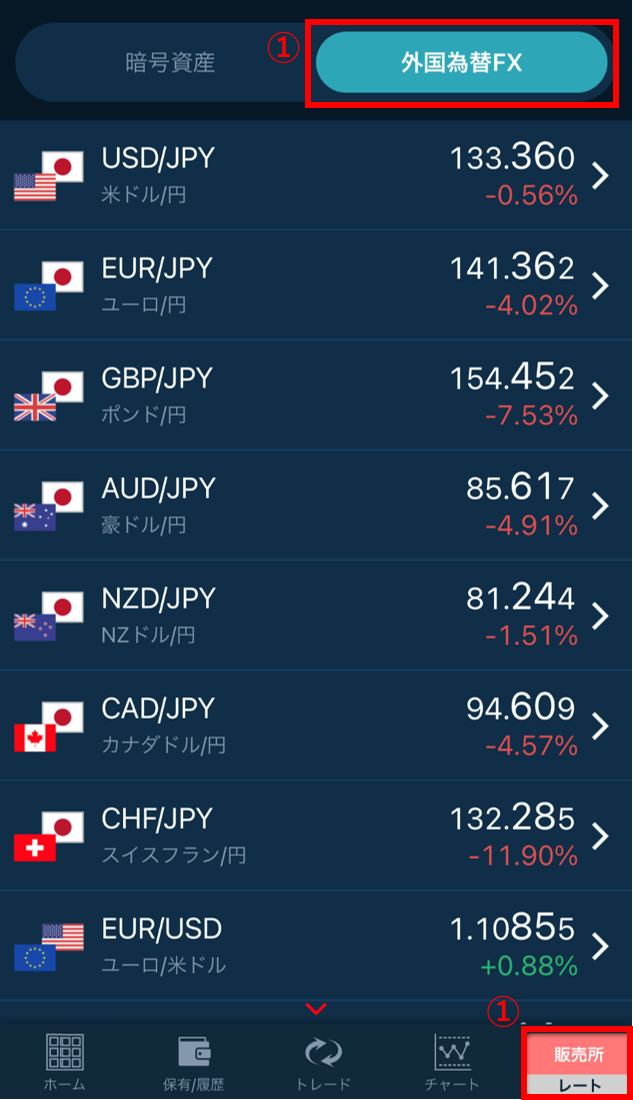Select the 外国為替FX tab

(x=461, y=62)
